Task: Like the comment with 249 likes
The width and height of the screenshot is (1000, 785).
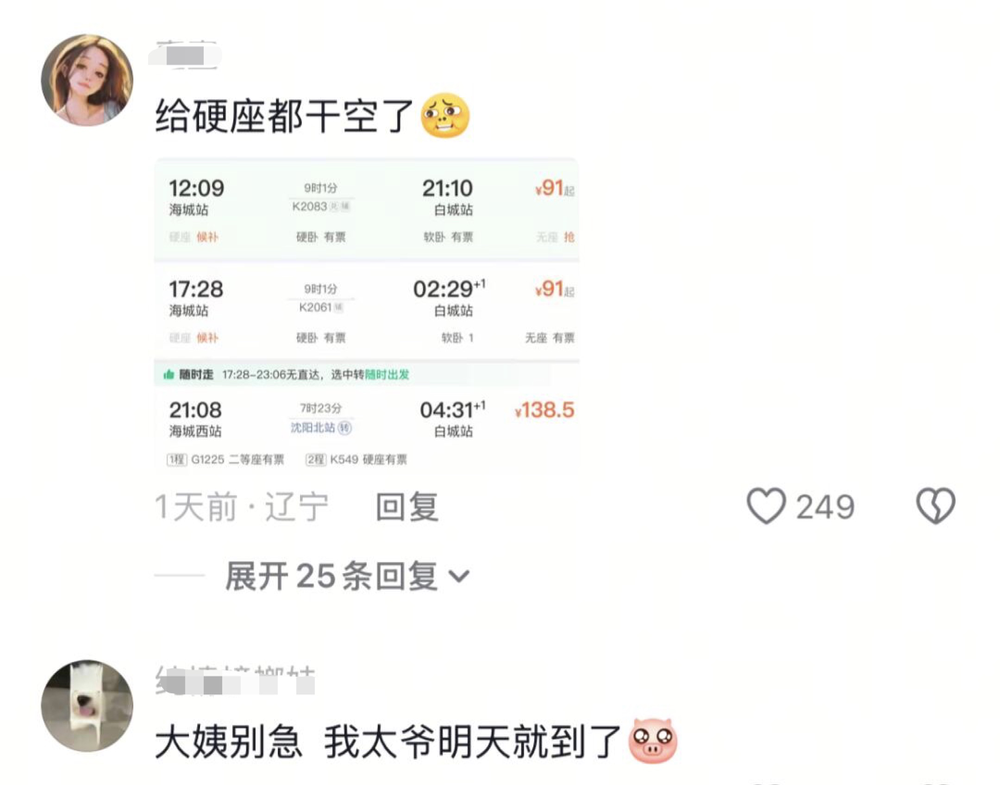Action: 767,506
